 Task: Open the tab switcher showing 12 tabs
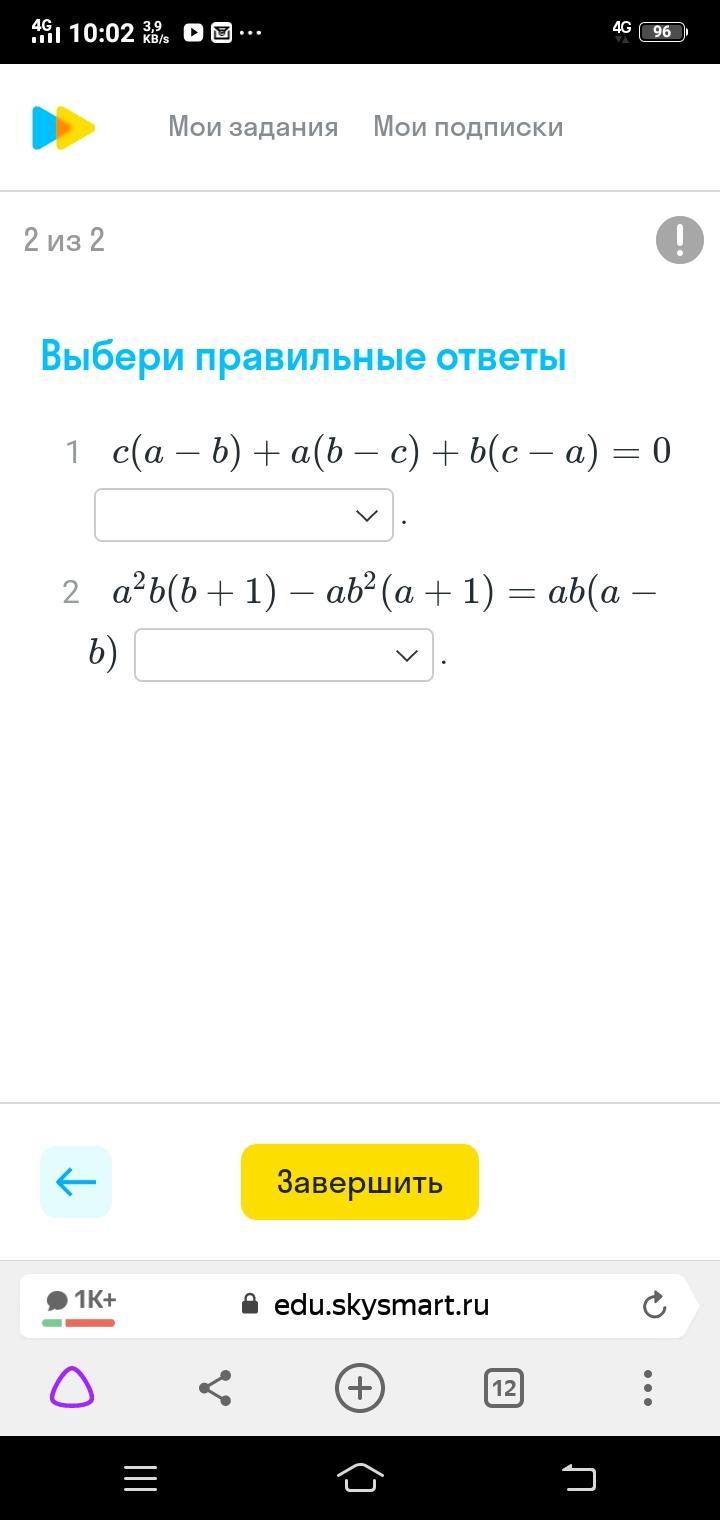point(504,1388)
